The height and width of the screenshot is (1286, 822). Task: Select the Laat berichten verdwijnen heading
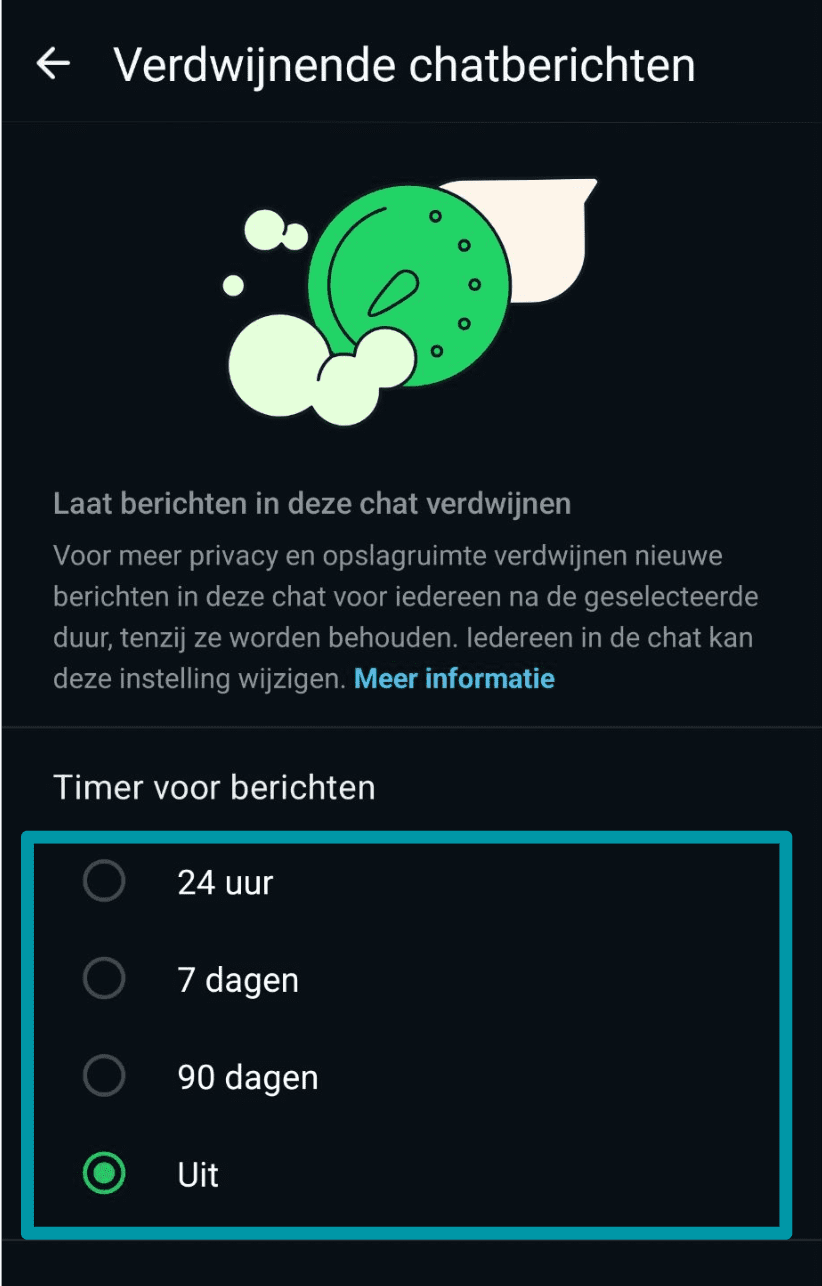click(x=311, y=503)
